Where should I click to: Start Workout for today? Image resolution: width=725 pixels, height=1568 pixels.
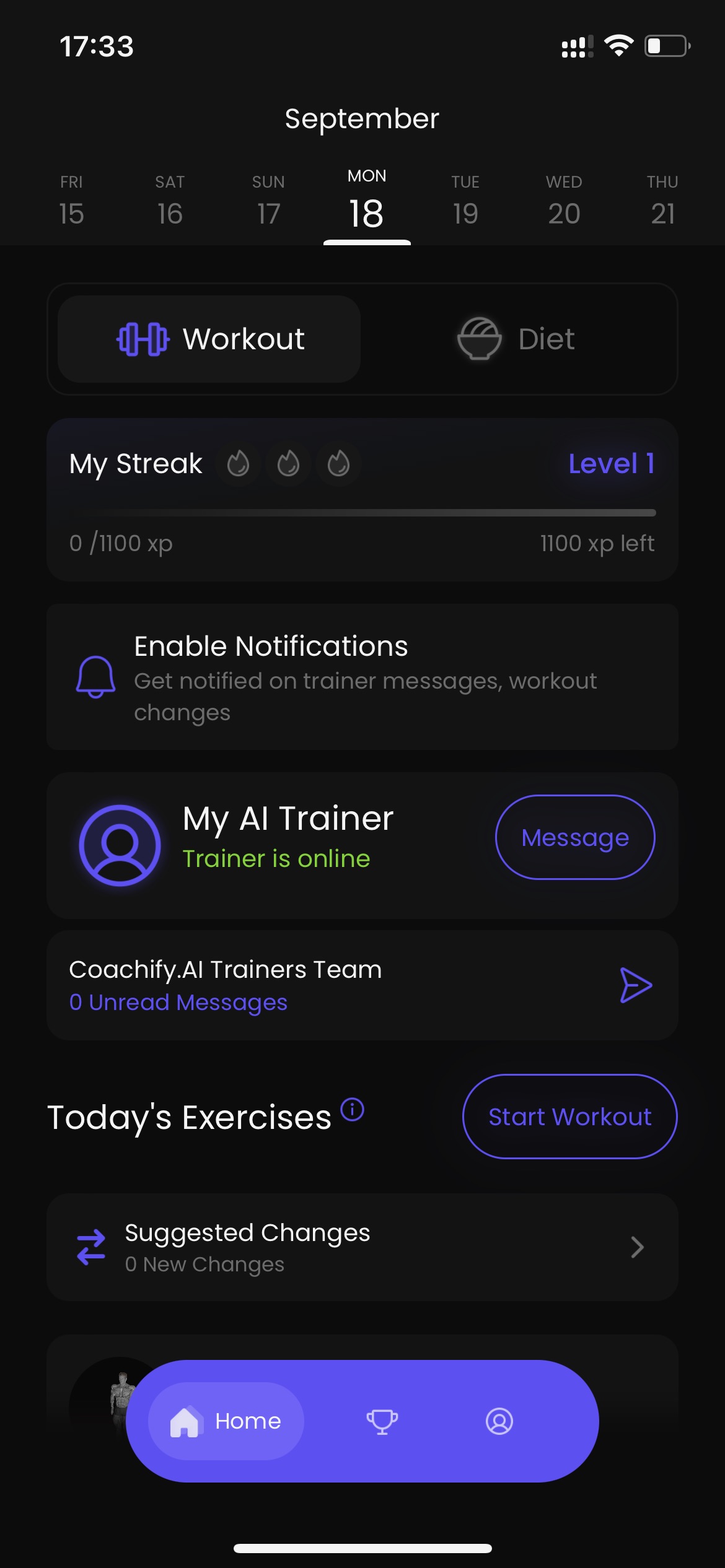(x=570, y=1117)
